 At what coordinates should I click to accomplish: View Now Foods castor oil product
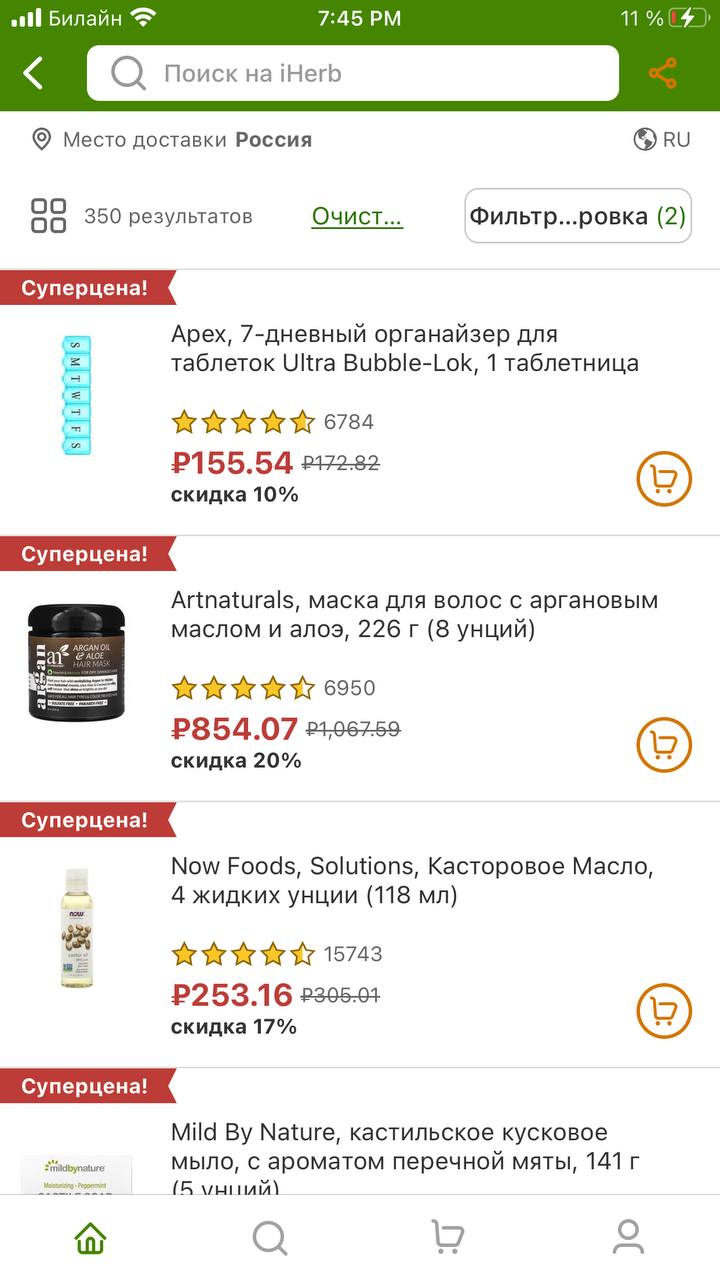pyautogui.click(x=412, y=880)
